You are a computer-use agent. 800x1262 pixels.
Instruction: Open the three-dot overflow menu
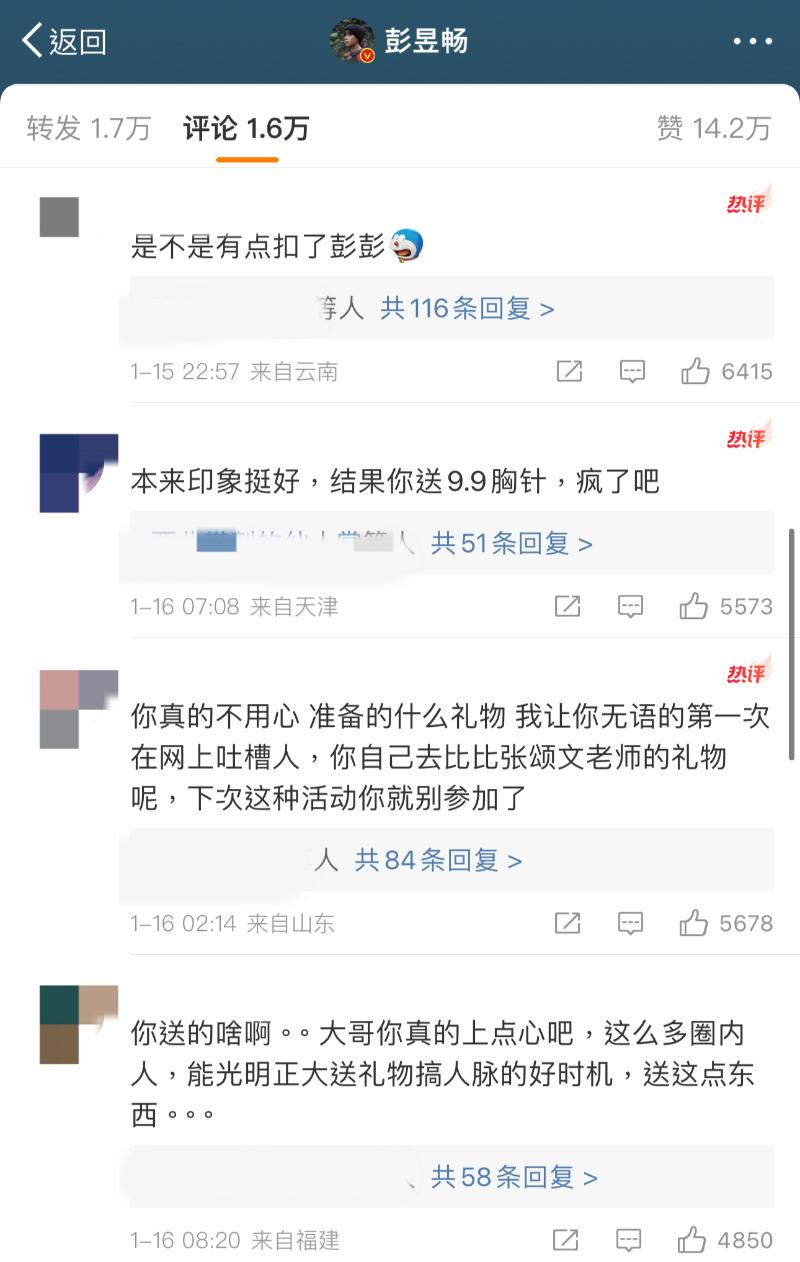(x=752, y=41)
